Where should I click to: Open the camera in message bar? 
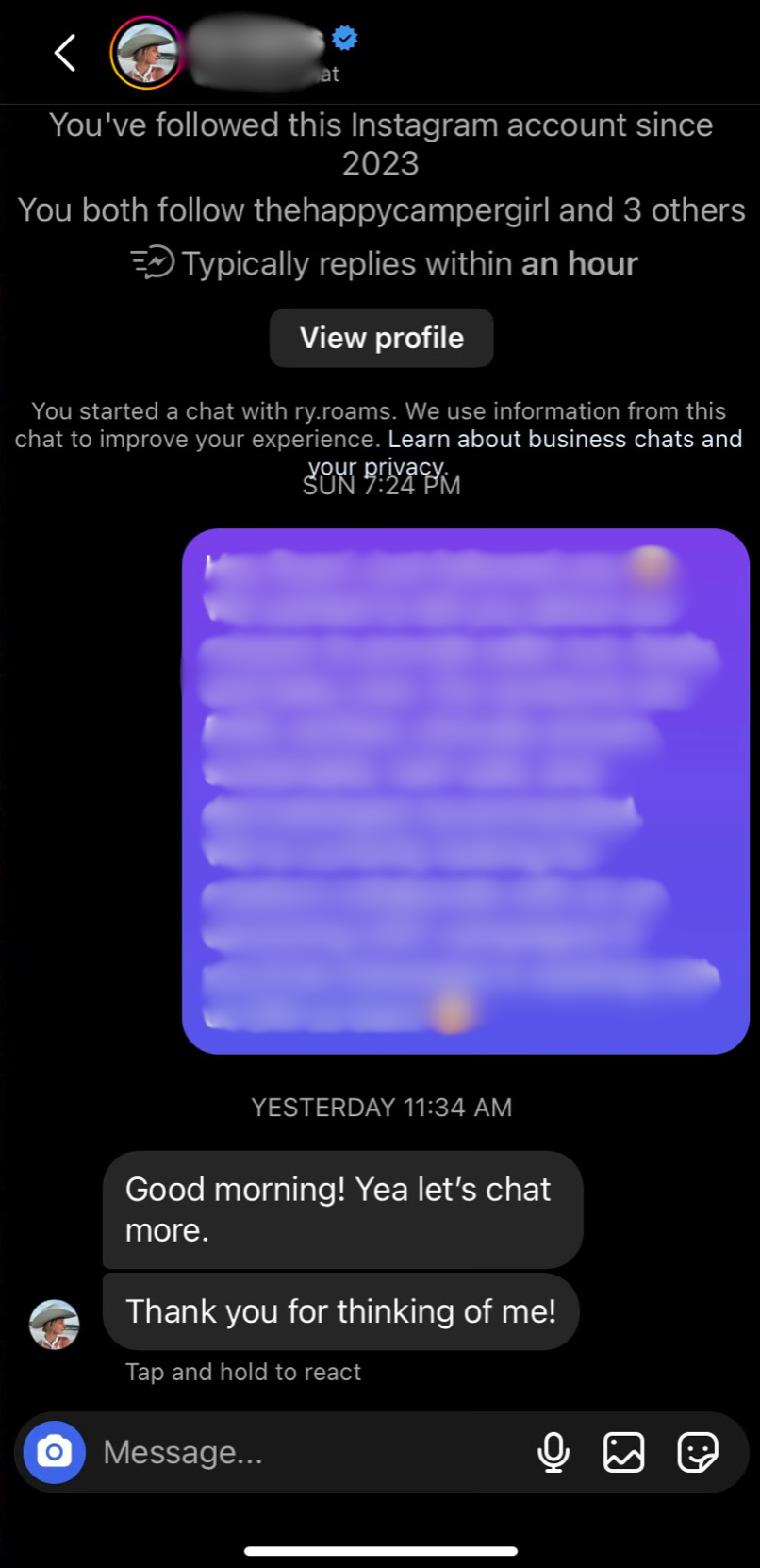(55, 1452)
